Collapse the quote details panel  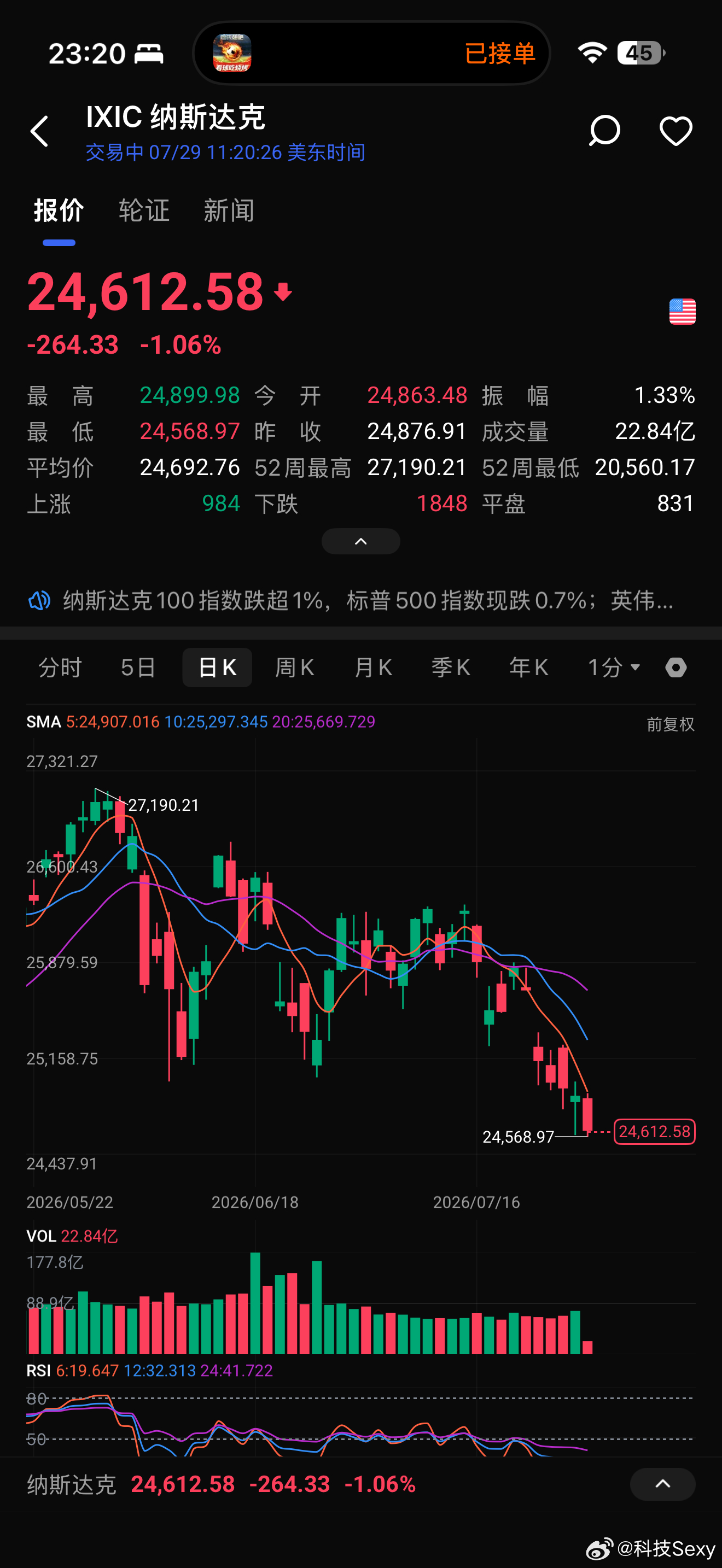tap(361, 541)
